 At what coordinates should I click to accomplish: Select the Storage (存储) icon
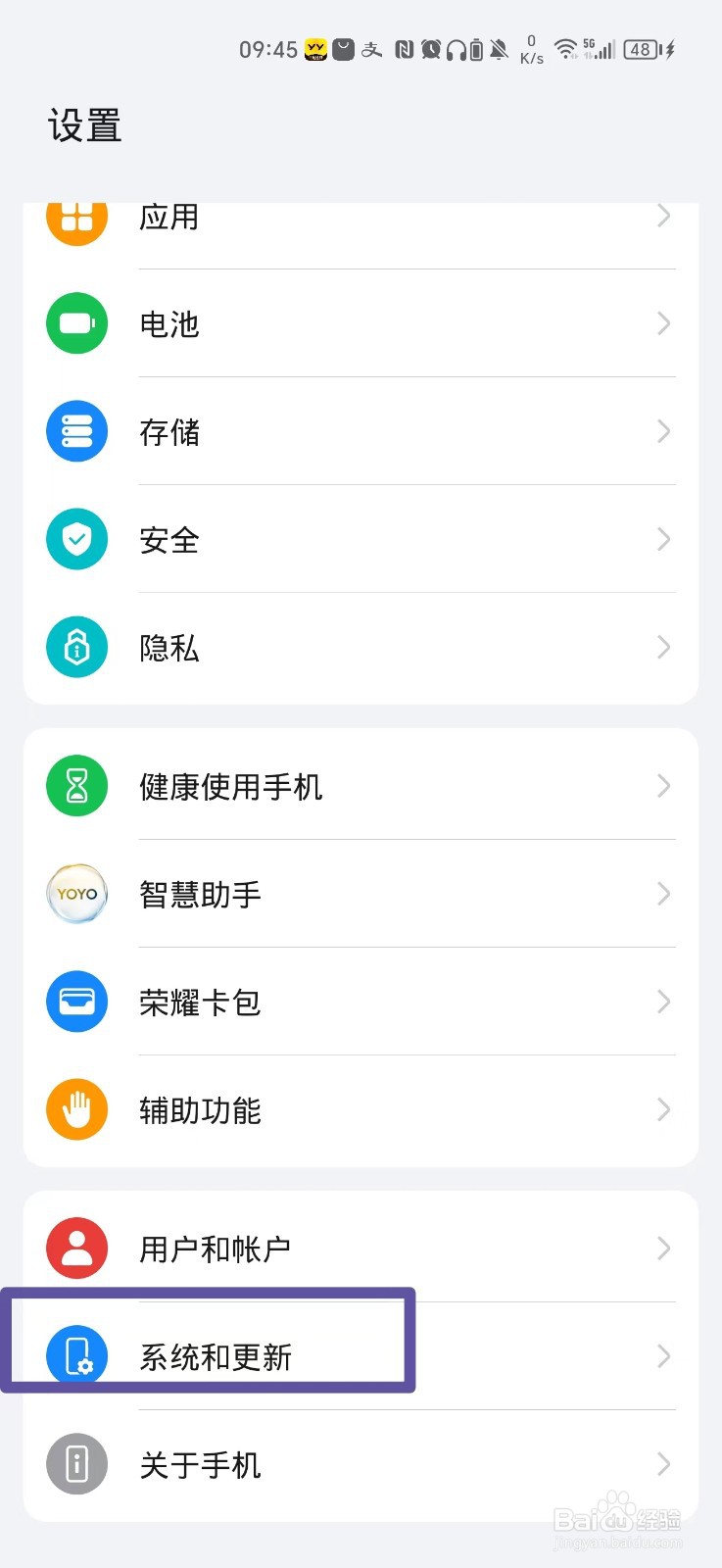[x=76, y=431]
